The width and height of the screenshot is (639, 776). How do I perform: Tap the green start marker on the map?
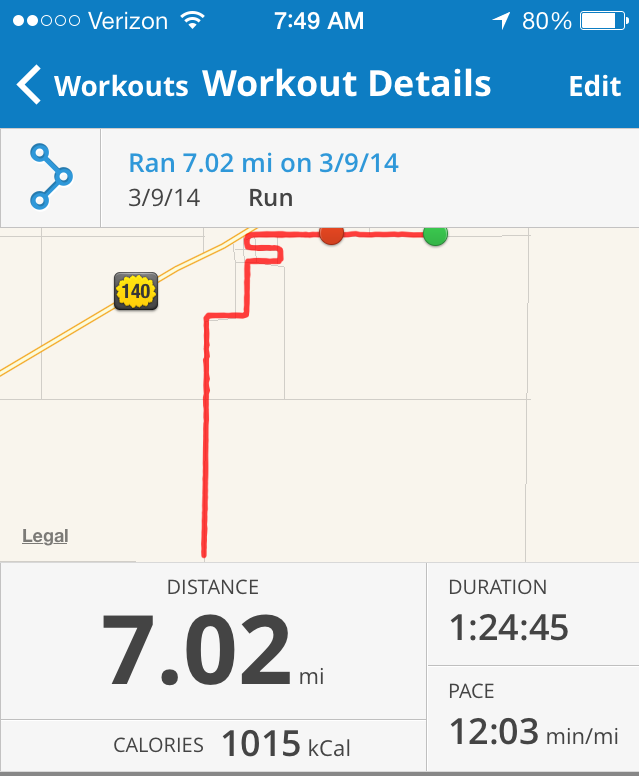coord(436,236)
